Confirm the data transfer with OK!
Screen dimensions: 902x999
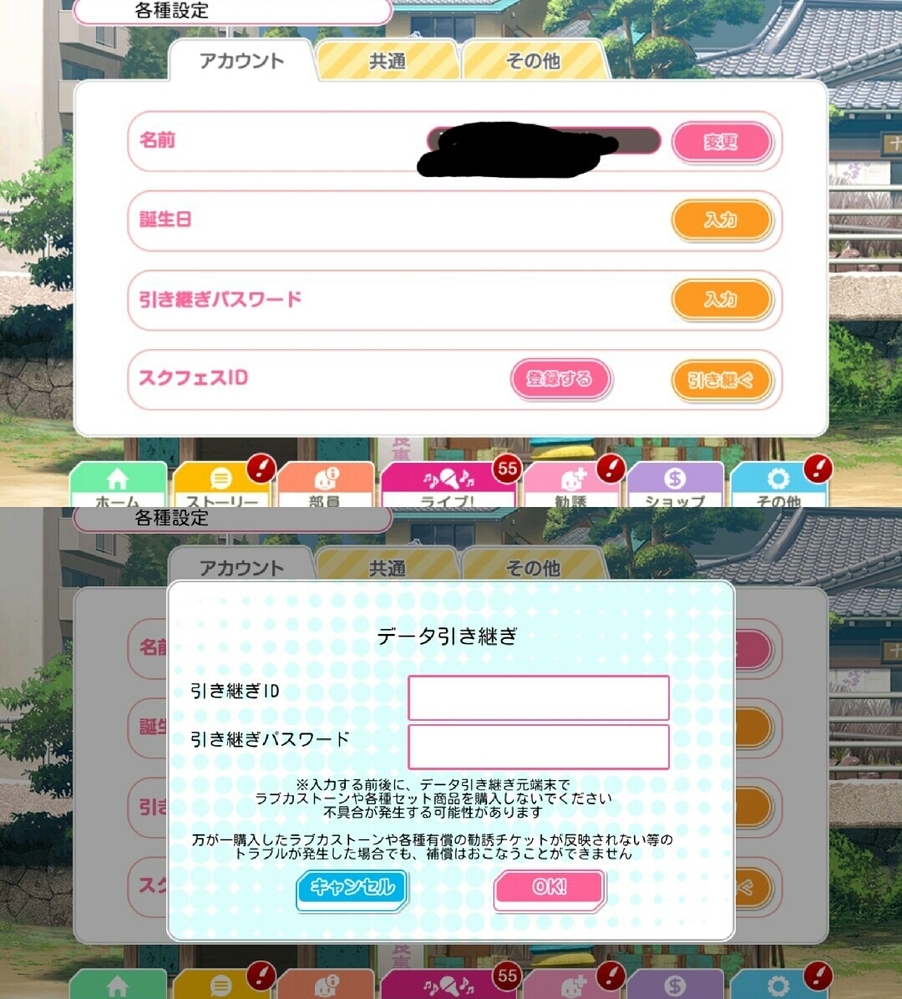(x=549, y=887)
